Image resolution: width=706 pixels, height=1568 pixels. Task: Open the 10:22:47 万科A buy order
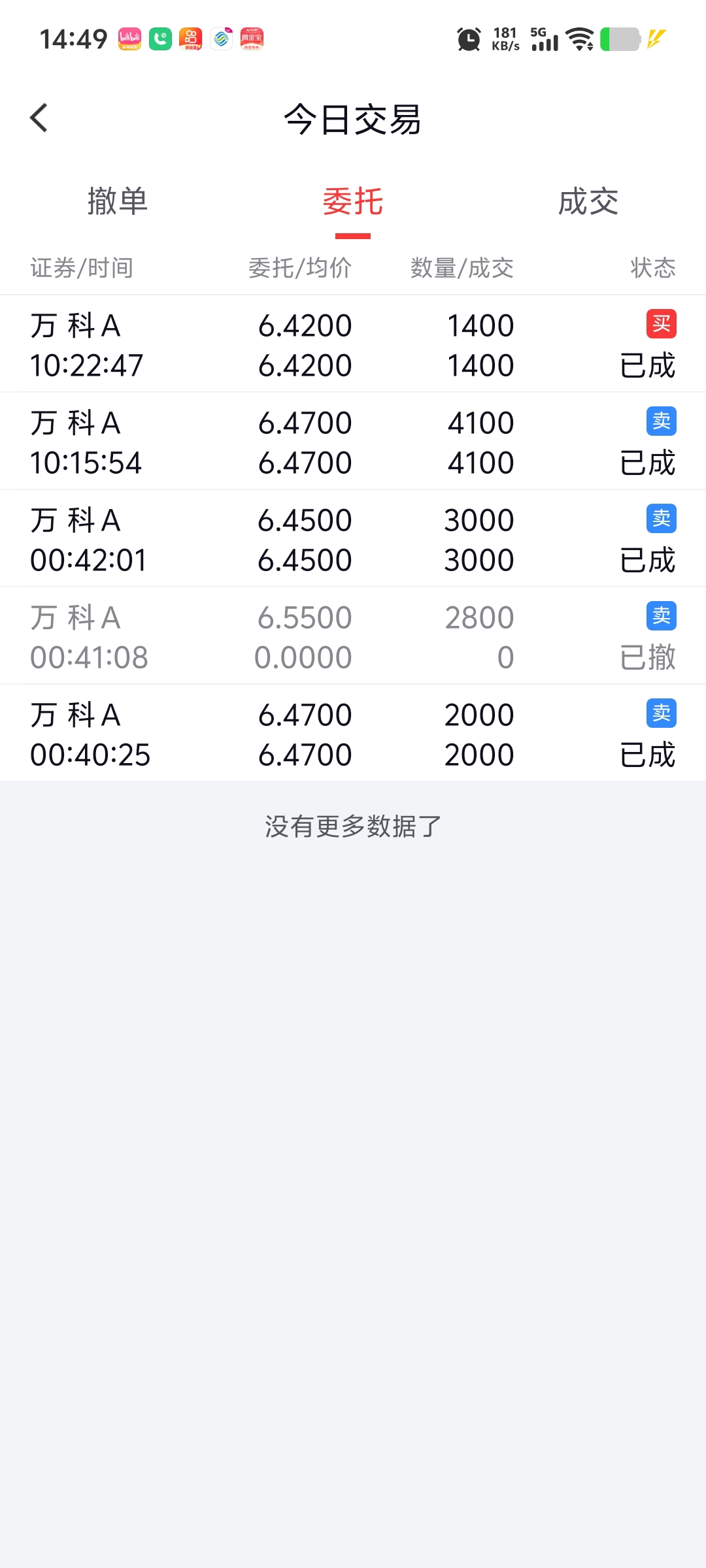353,344
